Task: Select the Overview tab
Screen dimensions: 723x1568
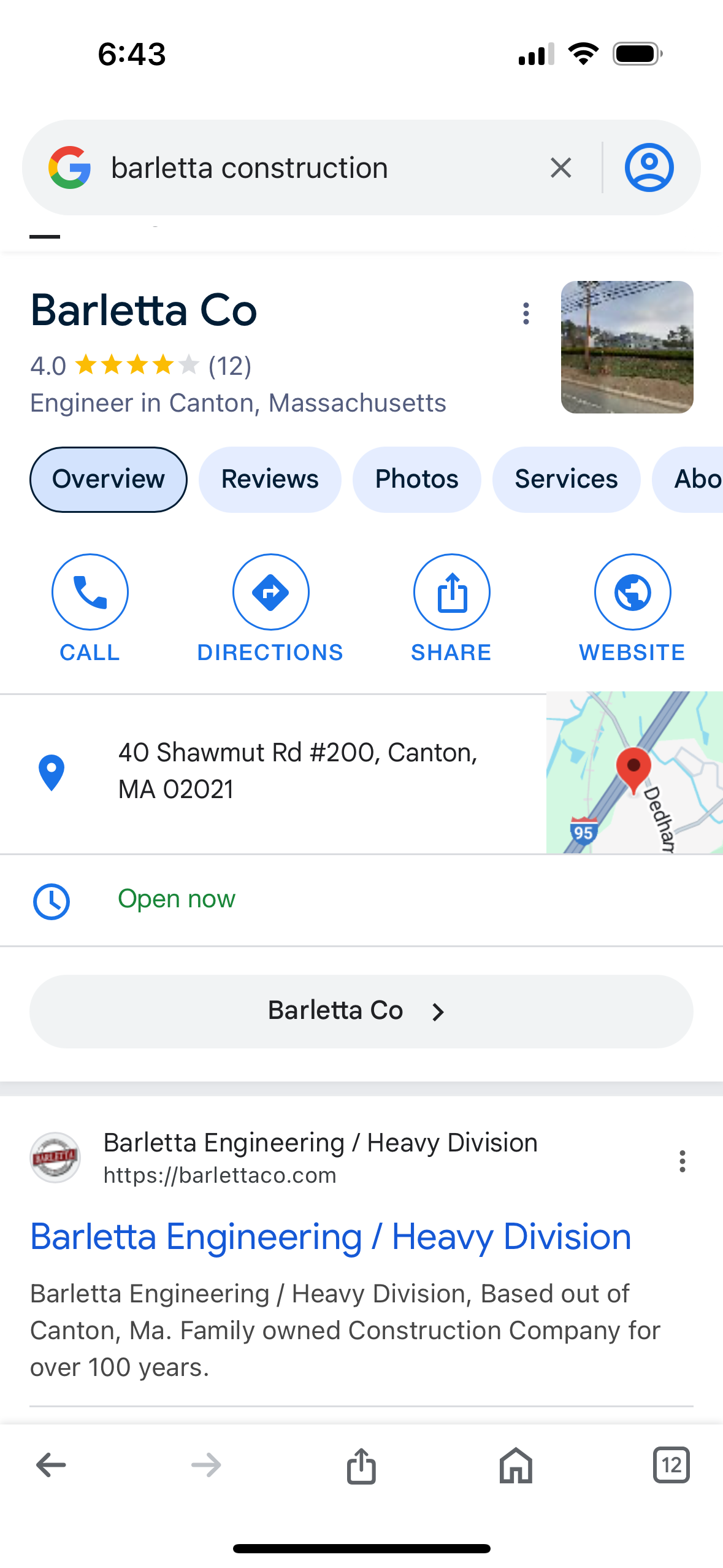Action: click(109, 479)
